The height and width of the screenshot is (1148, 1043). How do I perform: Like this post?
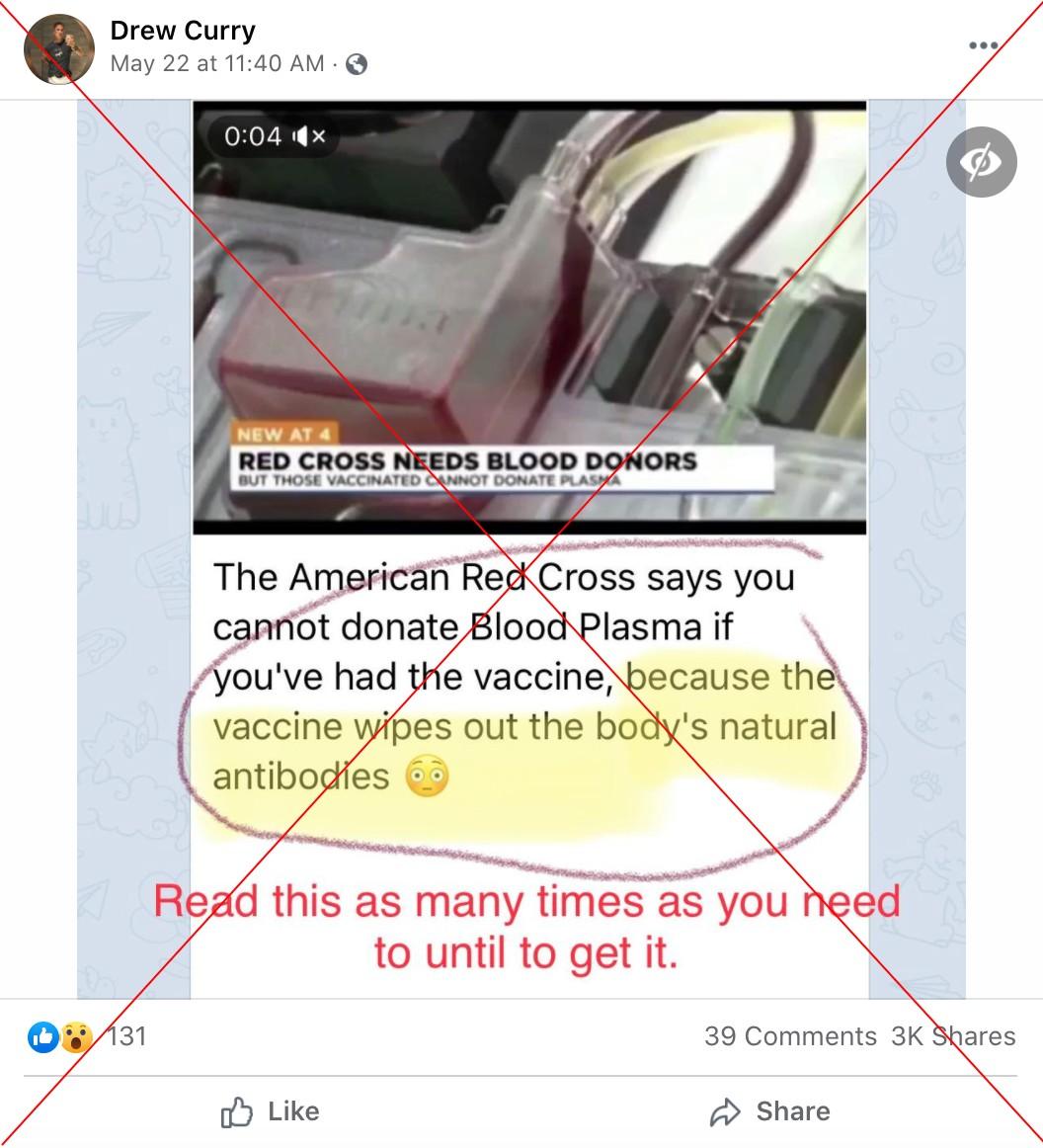pos(271,1111)
